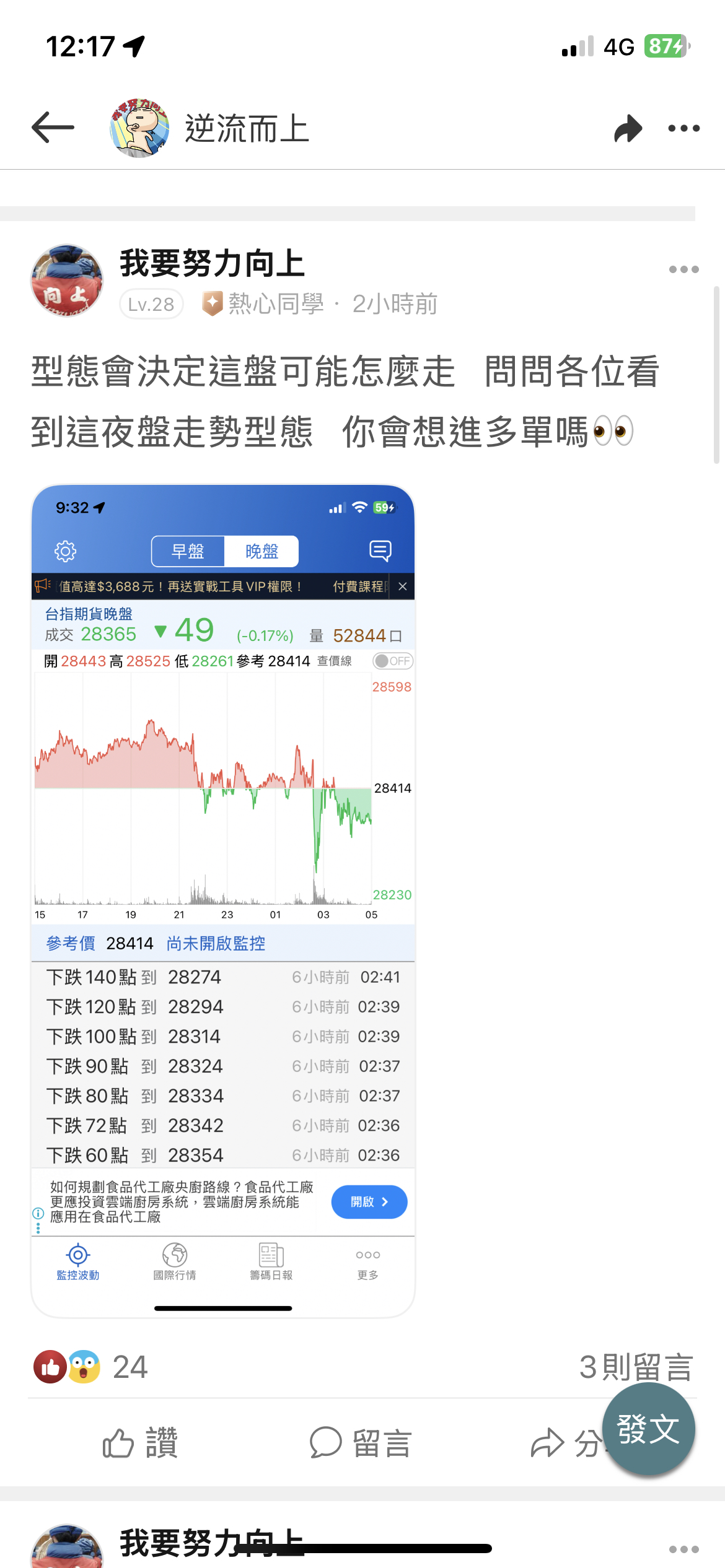Open the post options menu
The width and height of the screenshot is (725, 1568).
[683, 269]
